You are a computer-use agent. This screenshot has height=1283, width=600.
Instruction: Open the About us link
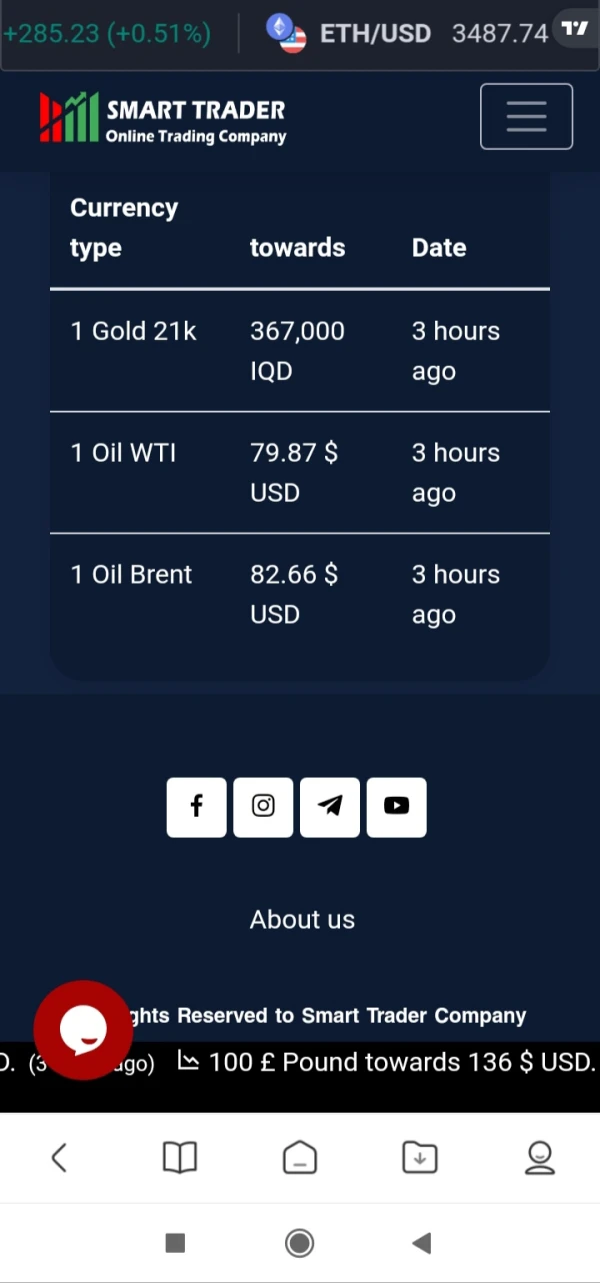[302, 919]
